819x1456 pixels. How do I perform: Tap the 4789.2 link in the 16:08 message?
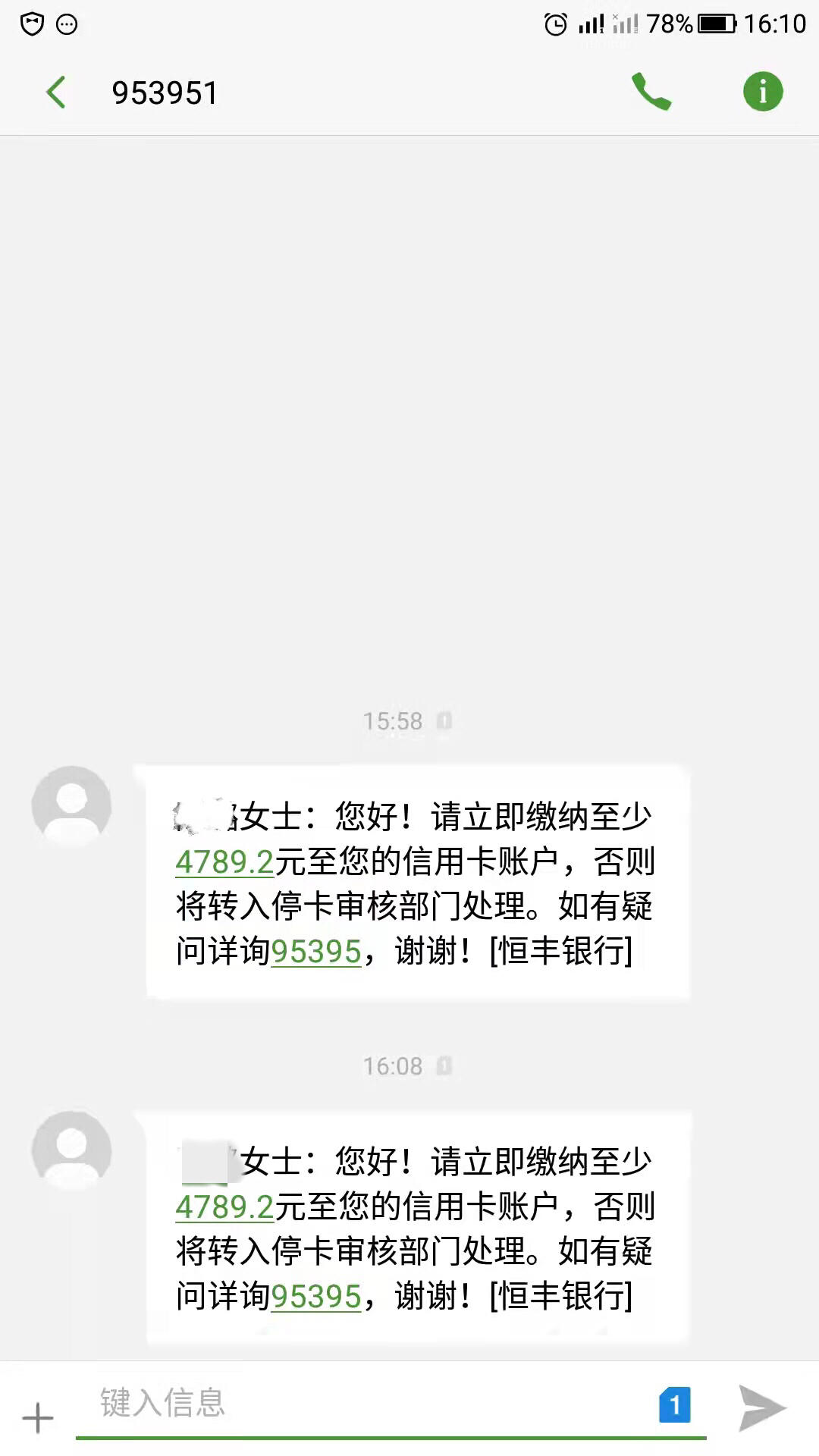pos(224,1207)
